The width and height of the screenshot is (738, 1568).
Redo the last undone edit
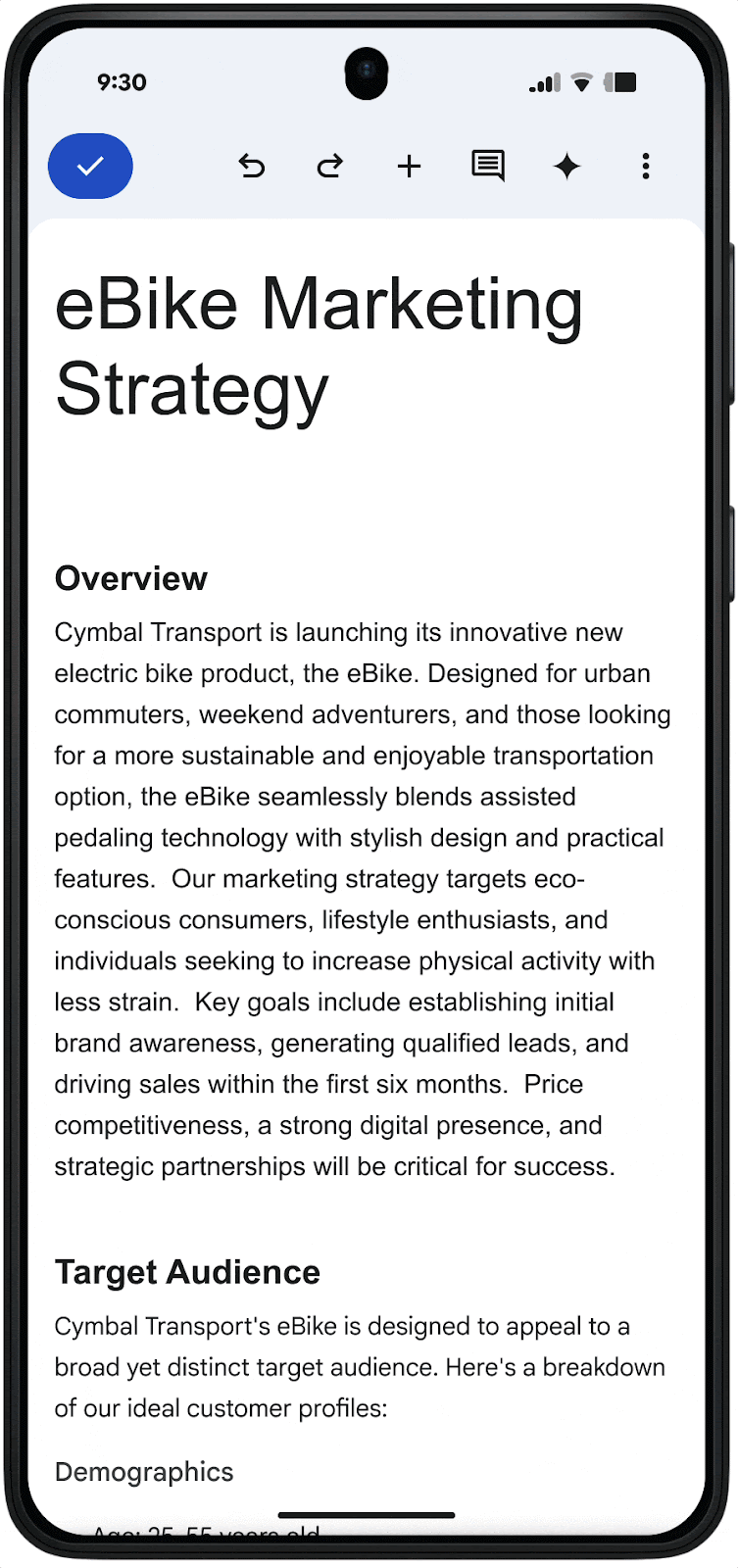click(x=330, y=166)
